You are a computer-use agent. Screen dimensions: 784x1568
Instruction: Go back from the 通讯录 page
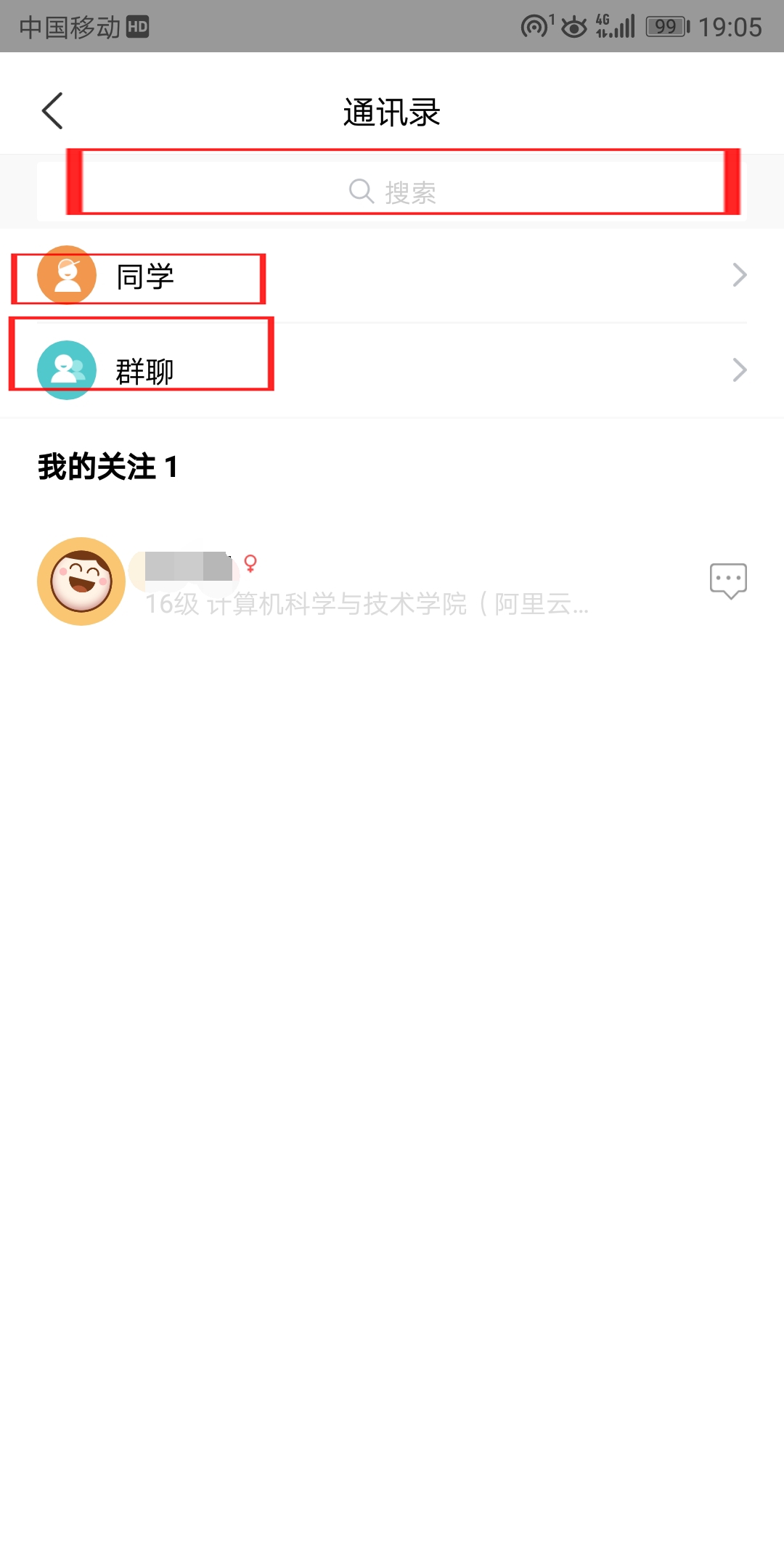pos(52,111)
